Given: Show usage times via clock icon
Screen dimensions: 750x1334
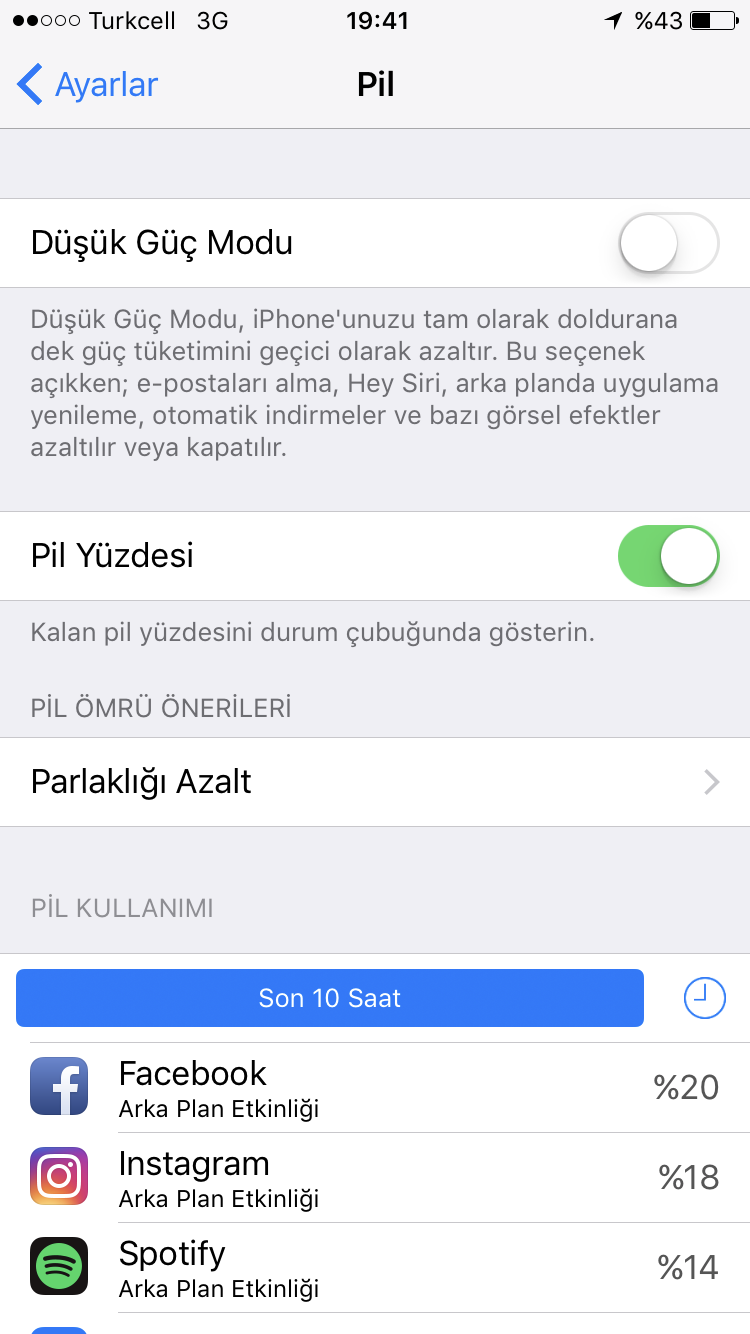Looking at the screenshot, I should [704, 998].
